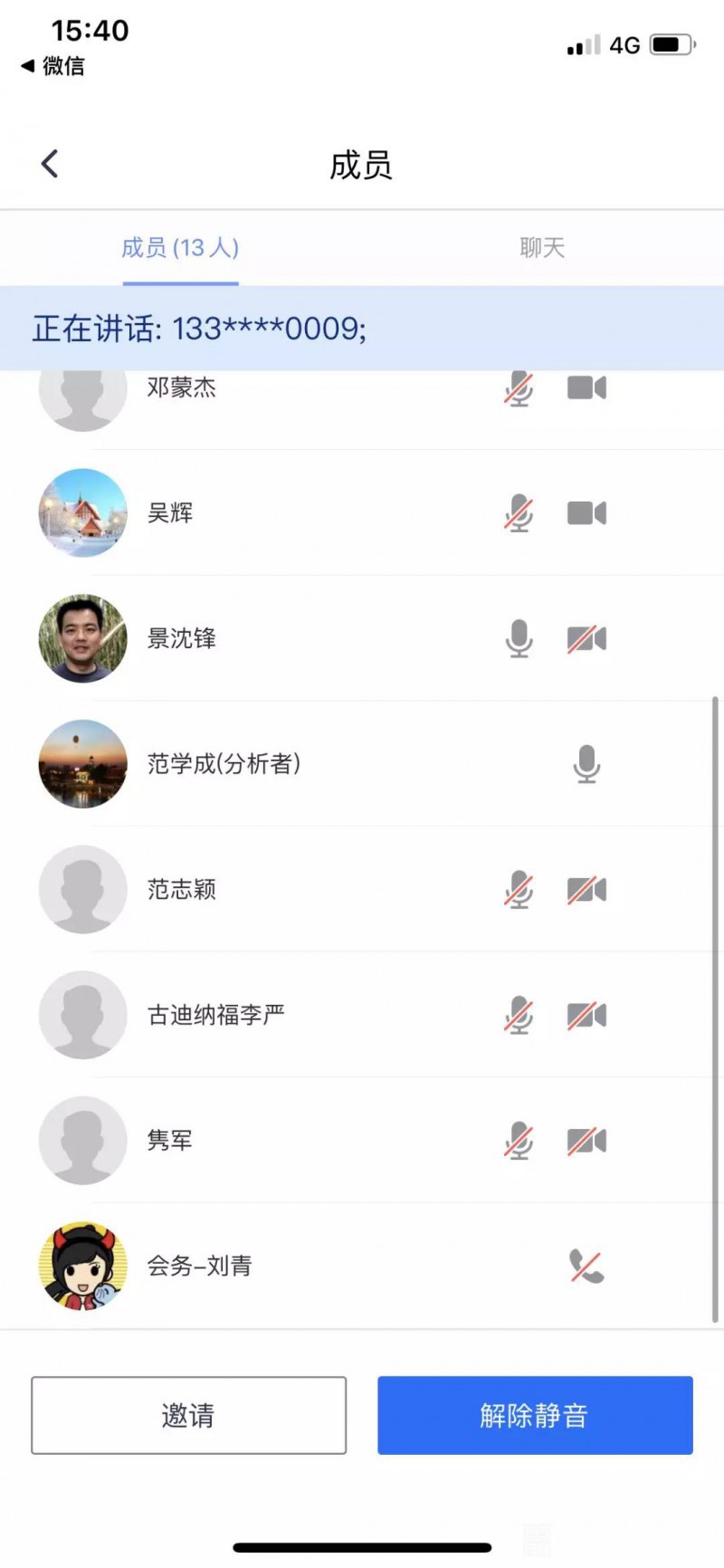Screen dimensions: 724x1568
Task: Tap the 邀请 button
Action: click(188, 1415)
